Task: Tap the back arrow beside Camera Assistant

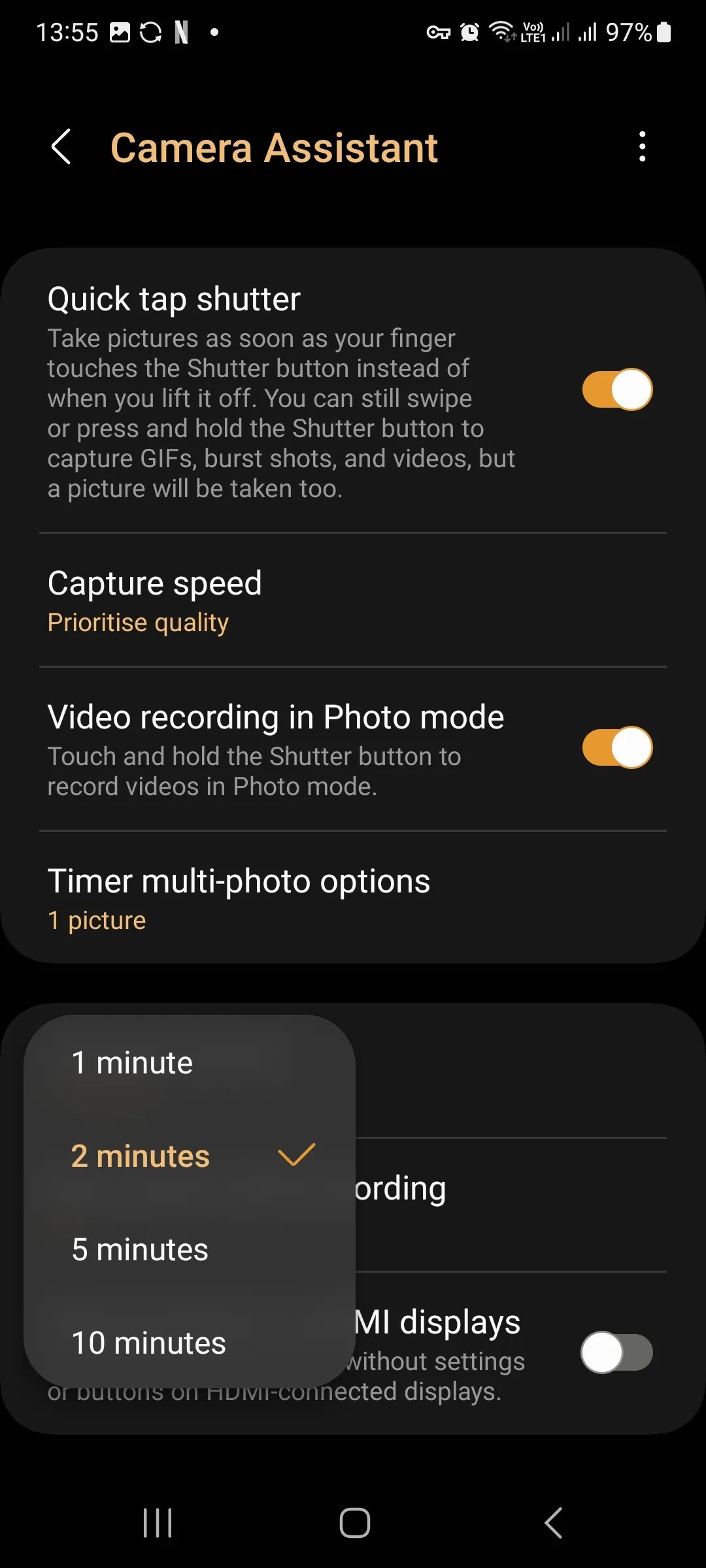Action: (x=61, y=147)
